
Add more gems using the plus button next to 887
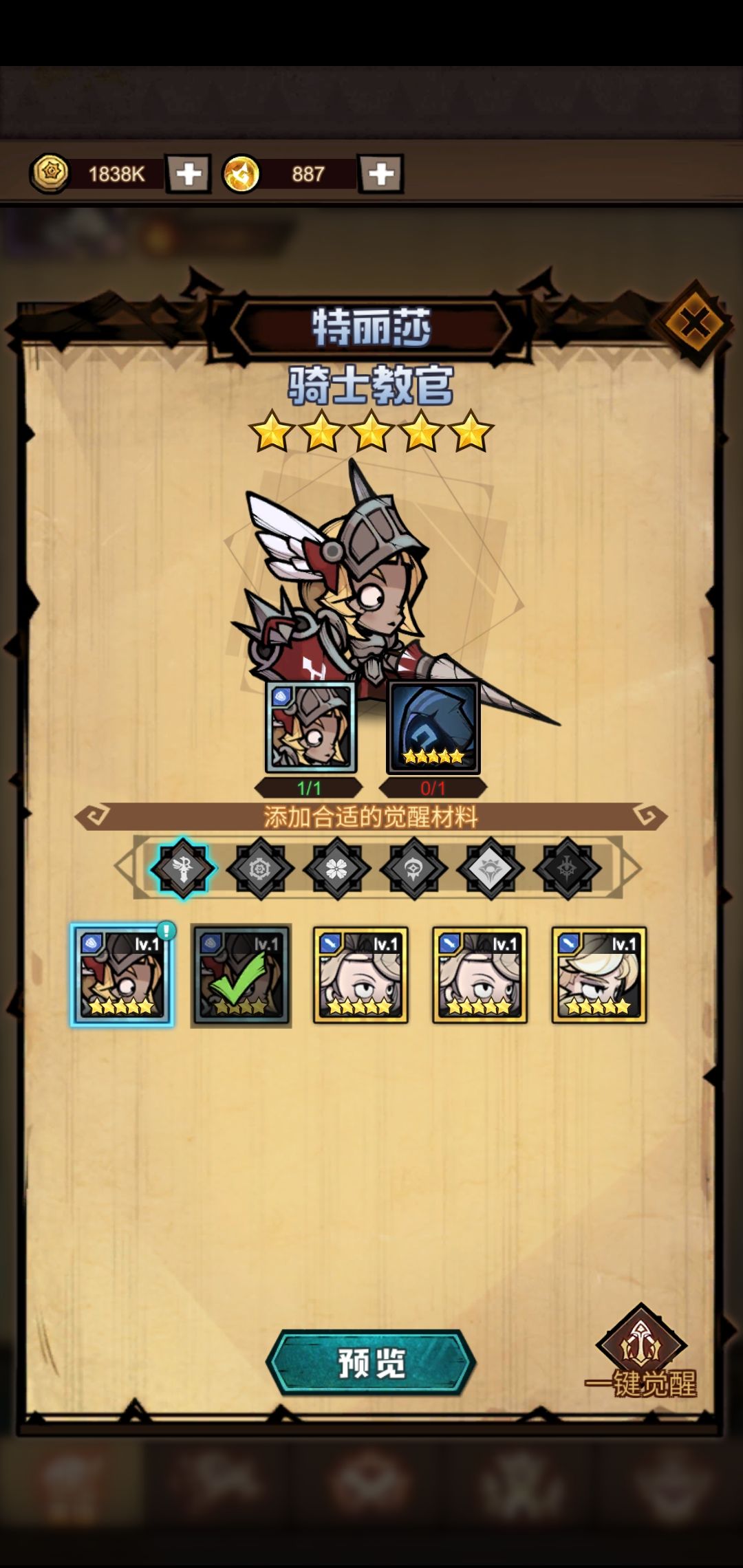click(x=380, y=173)
